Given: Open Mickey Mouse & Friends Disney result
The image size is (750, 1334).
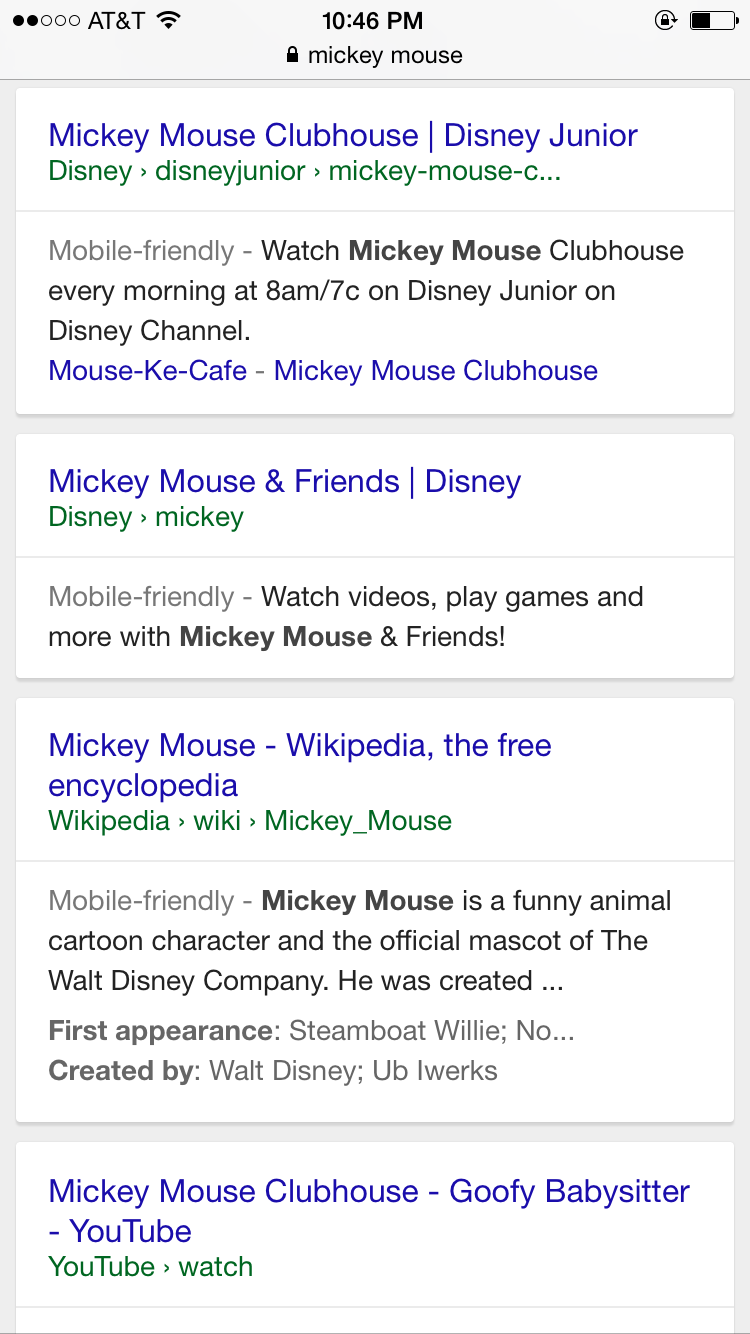Looking at the screenshot, I should (x=285, y=481).
